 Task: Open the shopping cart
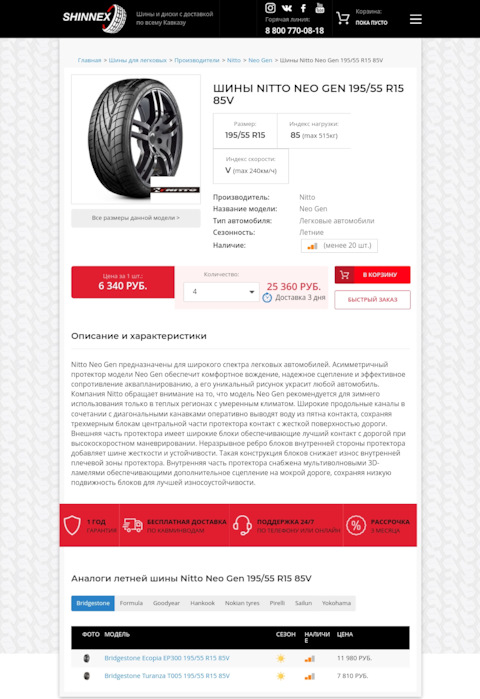coord(342,18)
